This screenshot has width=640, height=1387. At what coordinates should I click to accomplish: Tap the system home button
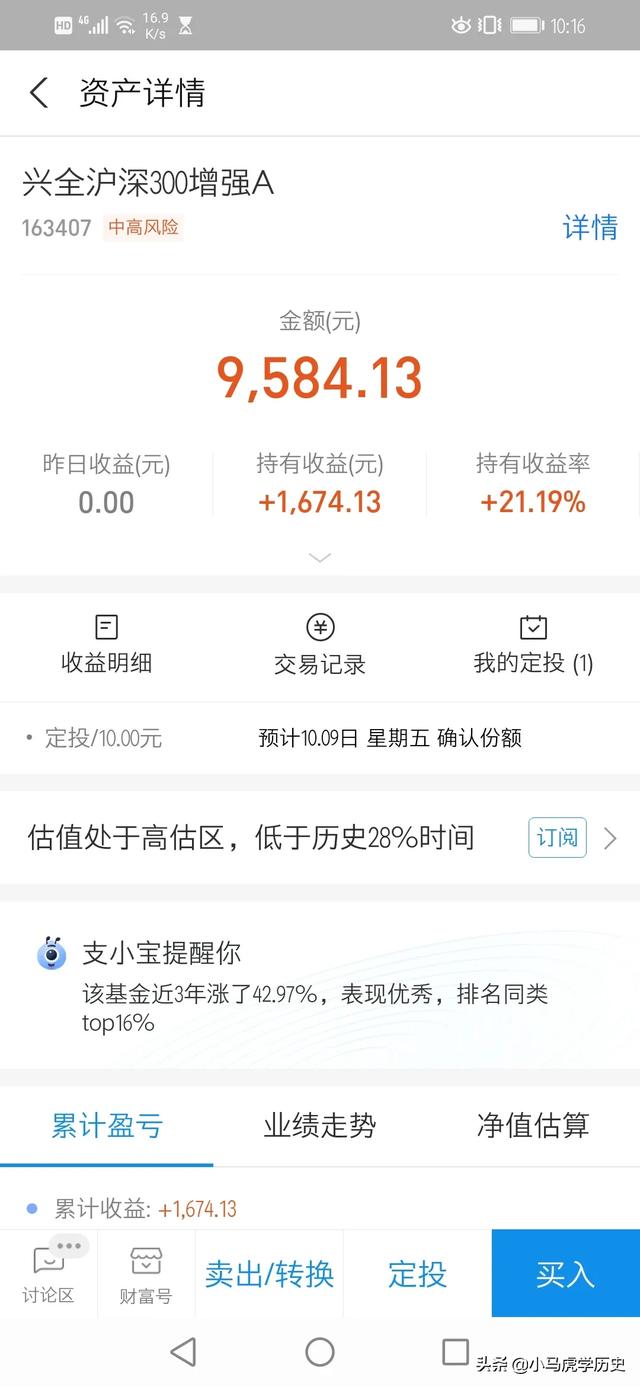[x=320, y=1352]
